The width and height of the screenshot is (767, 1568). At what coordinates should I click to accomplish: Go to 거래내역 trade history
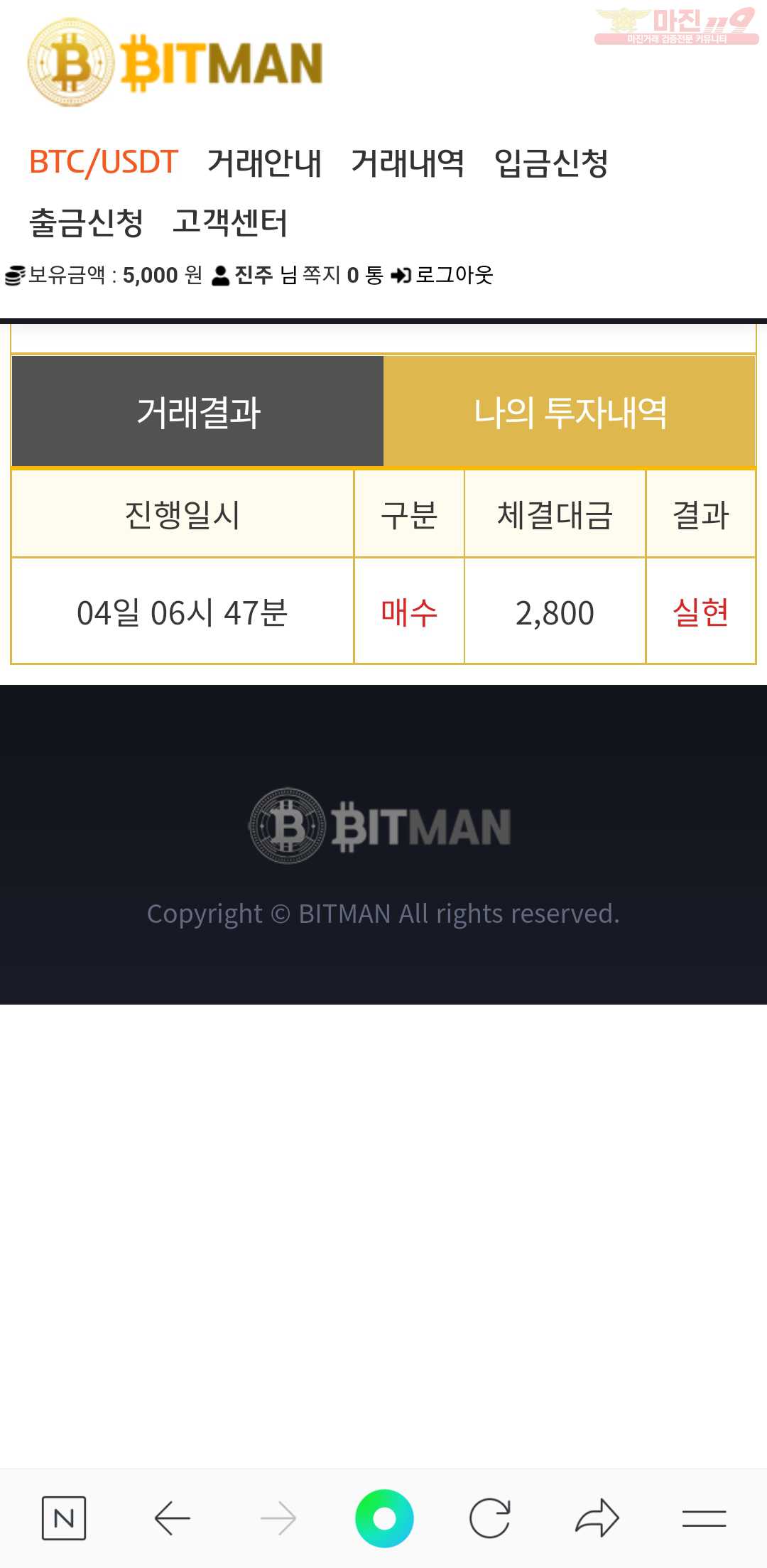(408, 163)
